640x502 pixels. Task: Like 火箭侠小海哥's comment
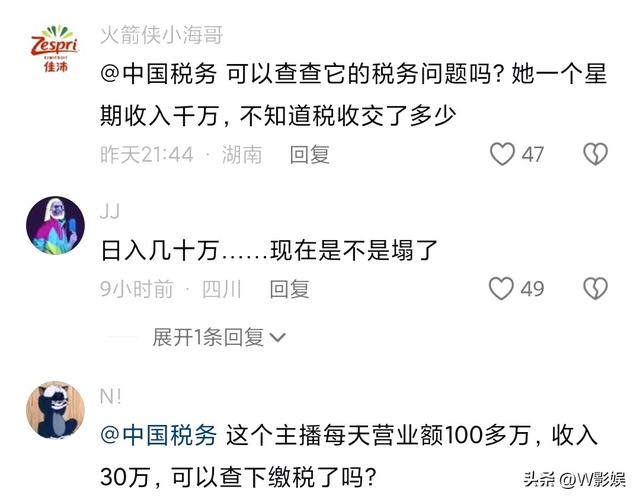(x=501, y=154)
